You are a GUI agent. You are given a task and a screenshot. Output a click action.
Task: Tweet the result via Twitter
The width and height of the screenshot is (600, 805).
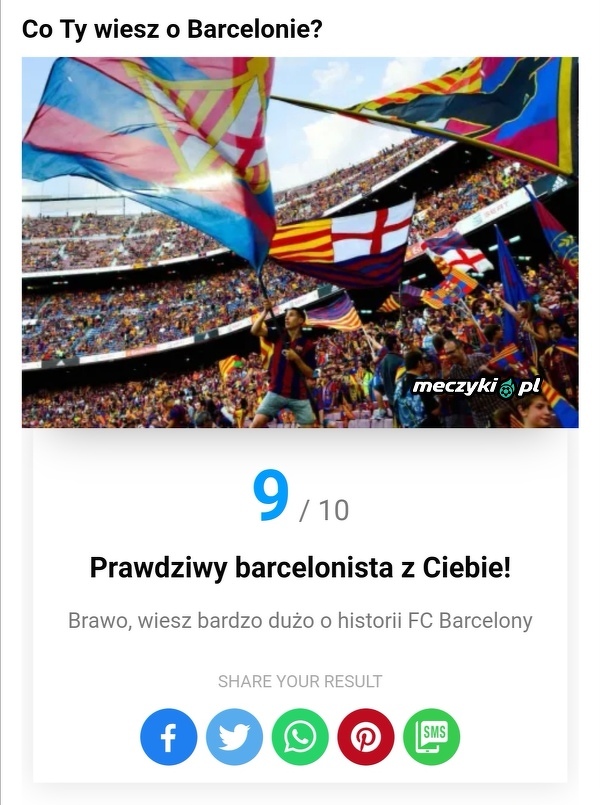tap(234, 738)
